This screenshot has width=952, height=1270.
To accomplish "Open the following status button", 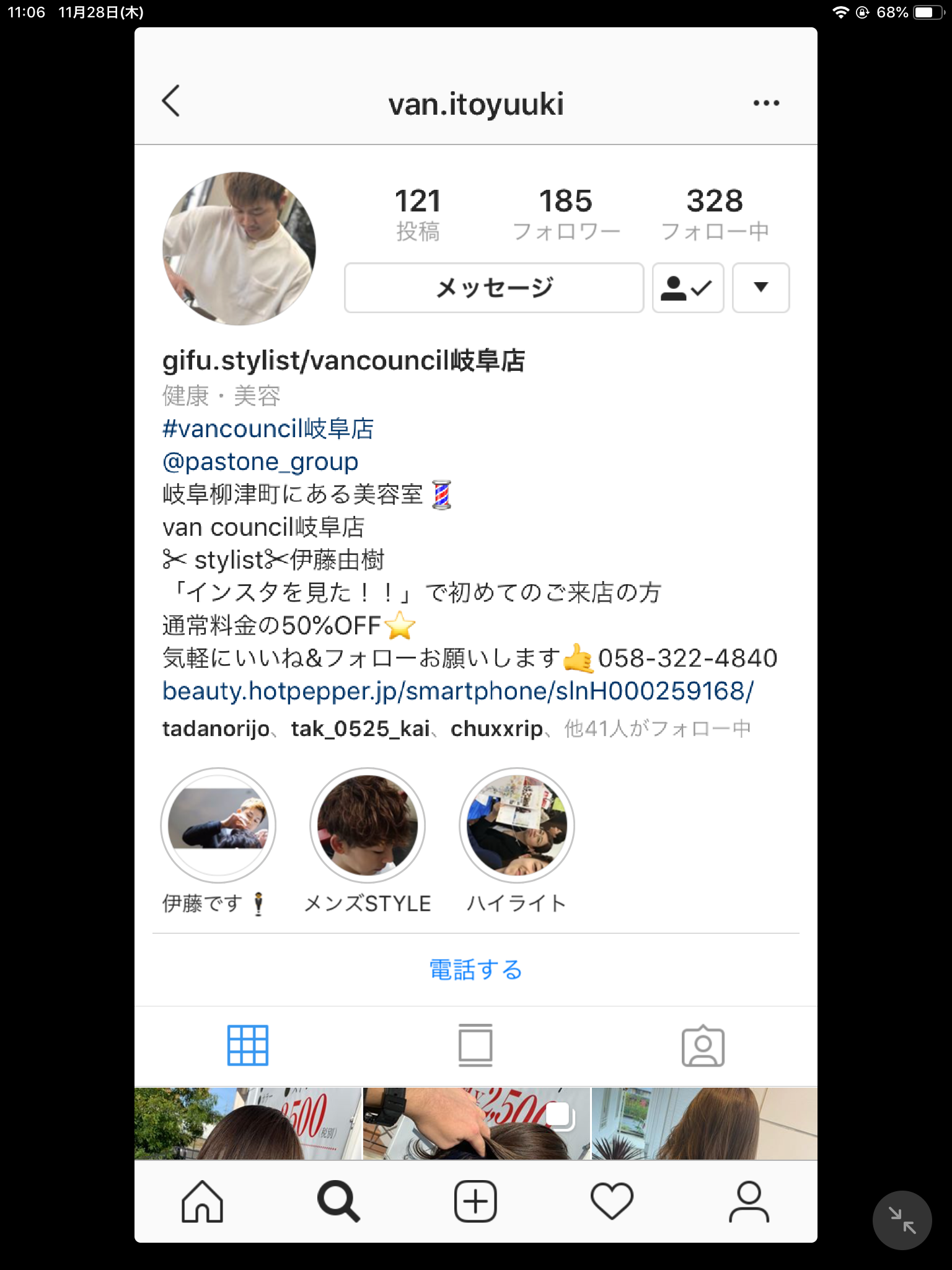I will 687,288.
